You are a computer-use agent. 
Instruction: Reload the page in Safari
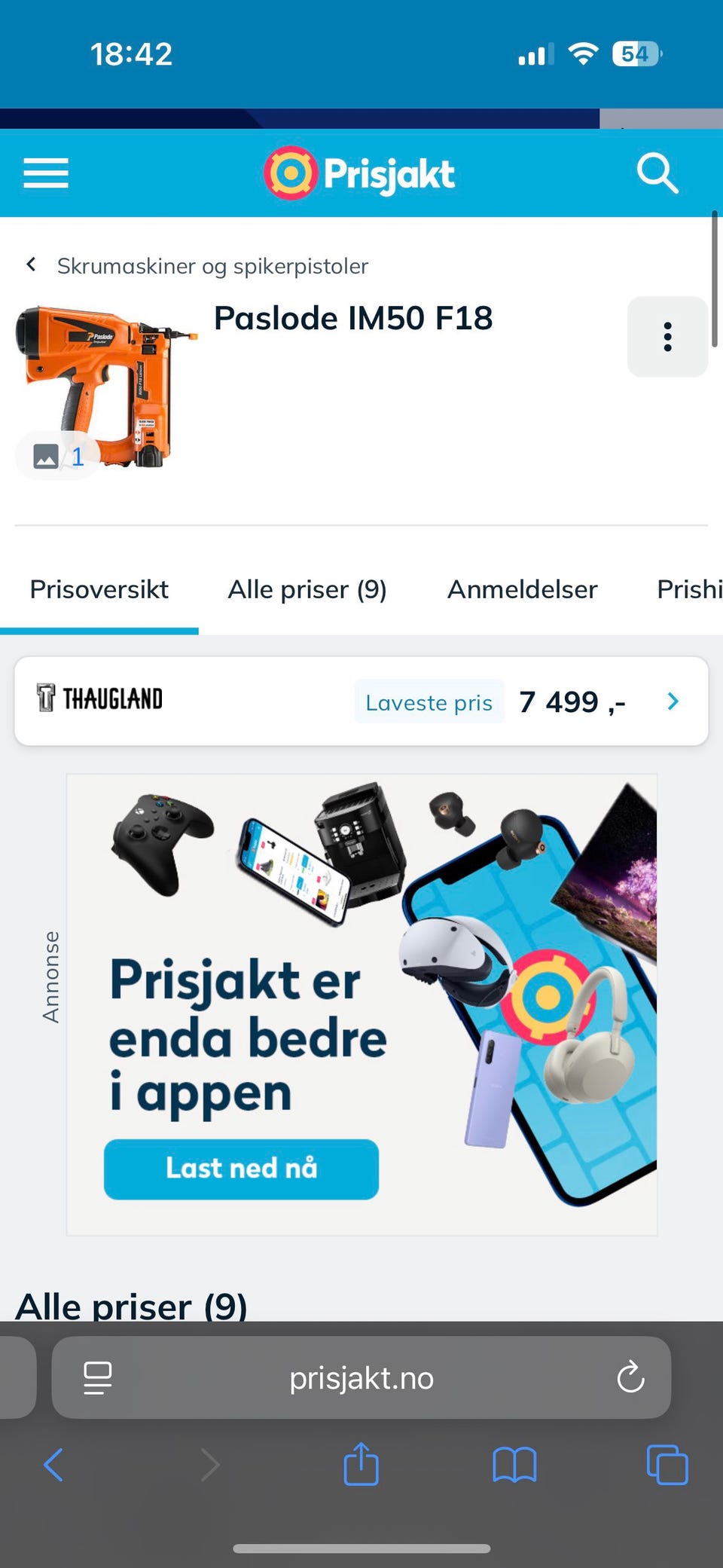coord(630,1378)
